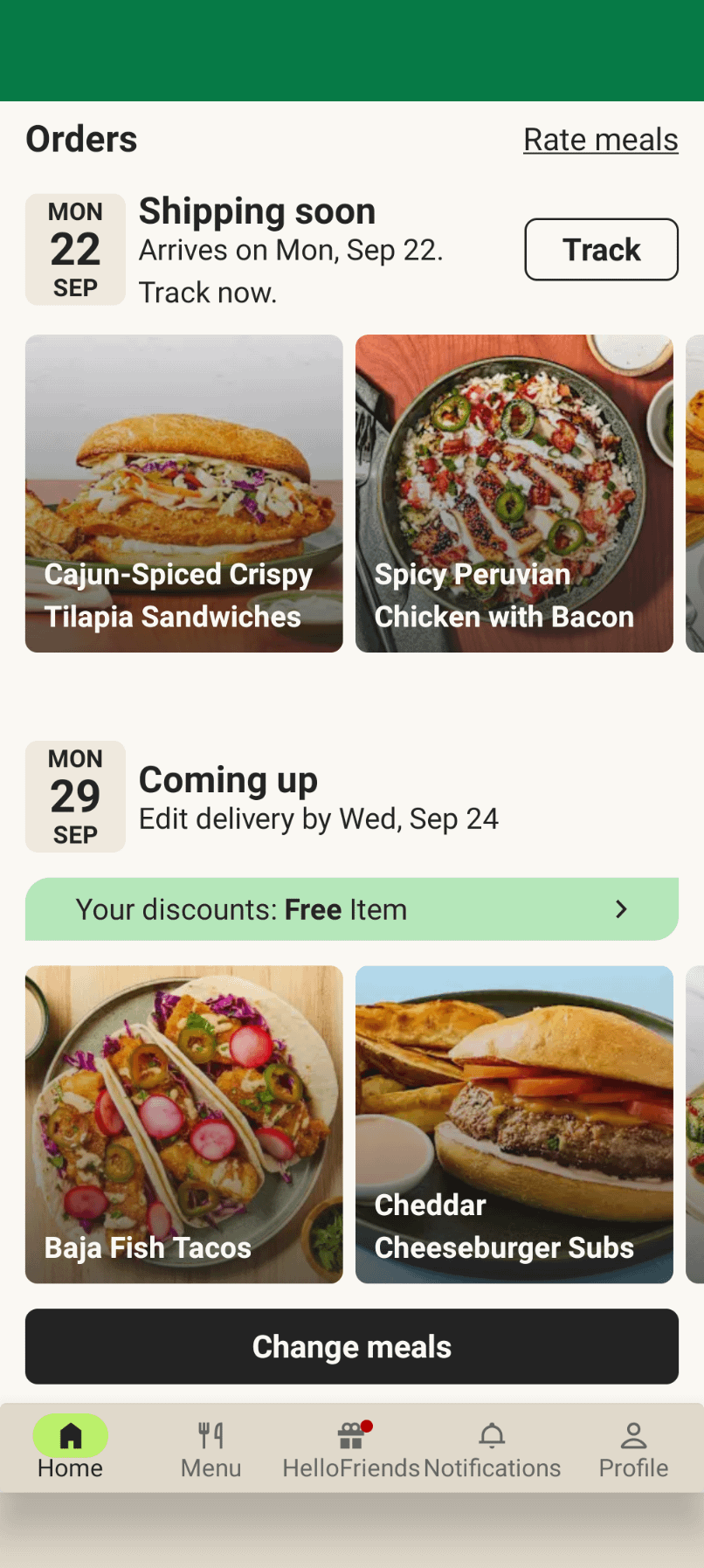Track the Sep 22 order
This screenshot has height=1568, width=704.
(x=601, y=250)
